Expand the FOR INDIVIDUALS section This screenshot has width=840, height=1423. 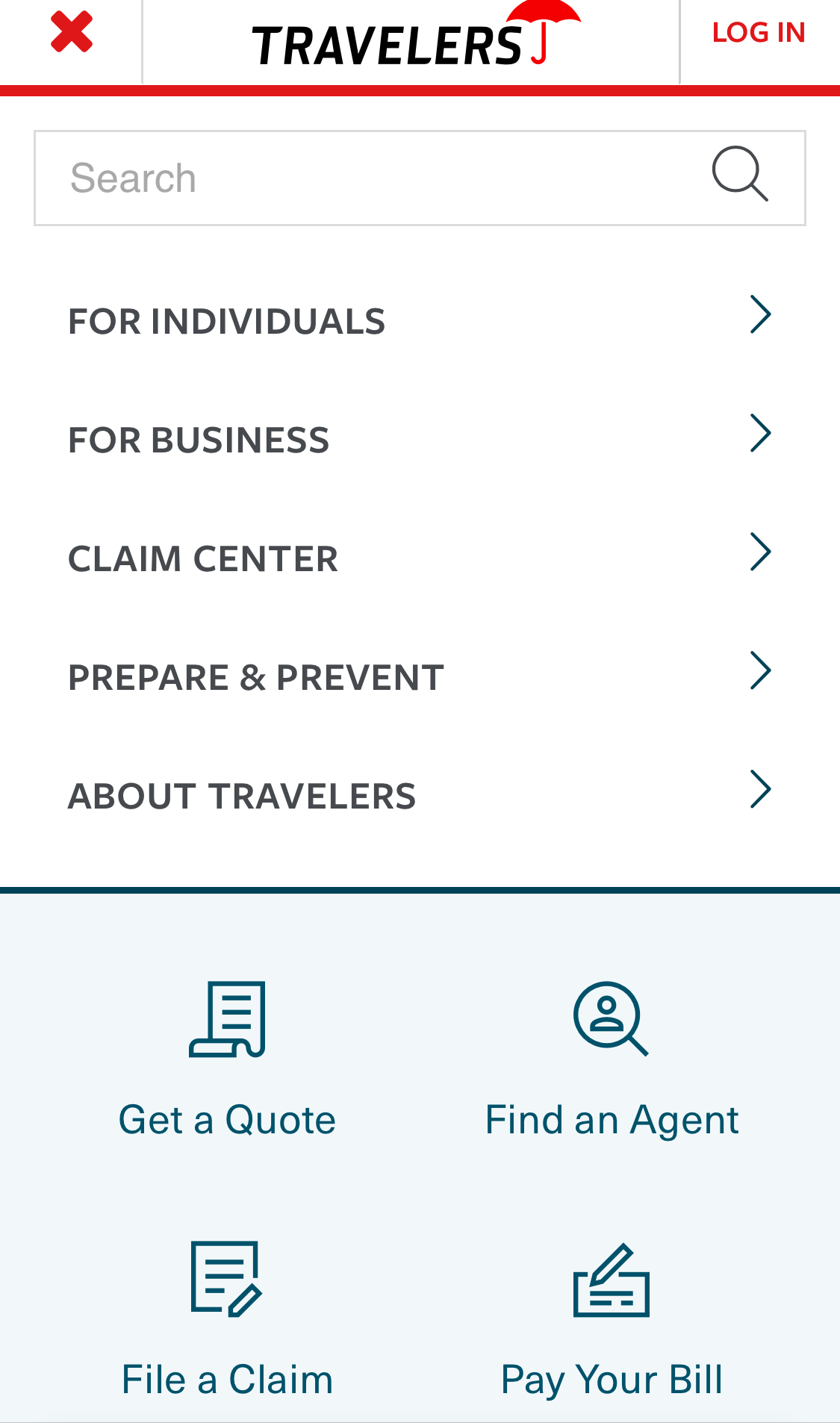[x=761, y=314]
